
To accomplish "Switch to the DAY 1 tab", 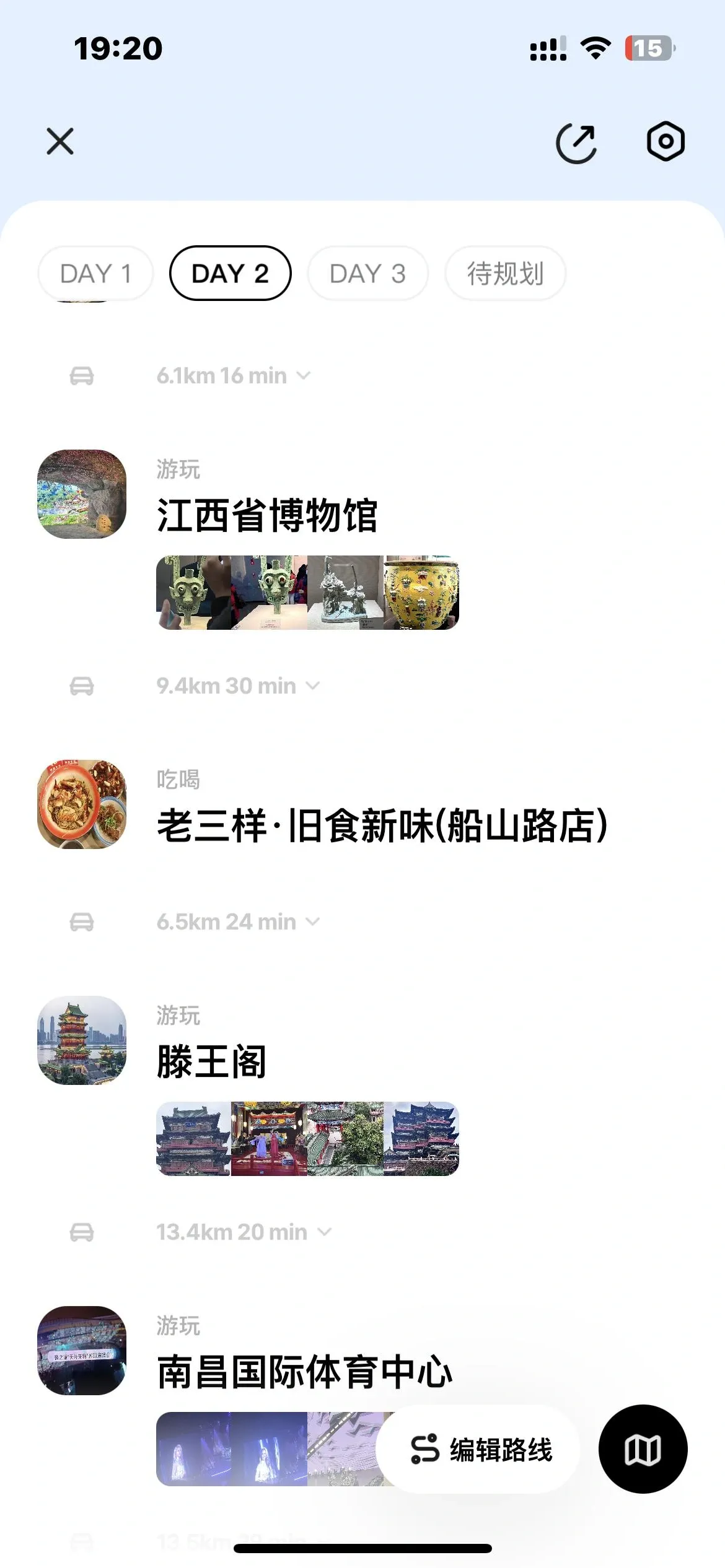I will [x=95, y=274].
